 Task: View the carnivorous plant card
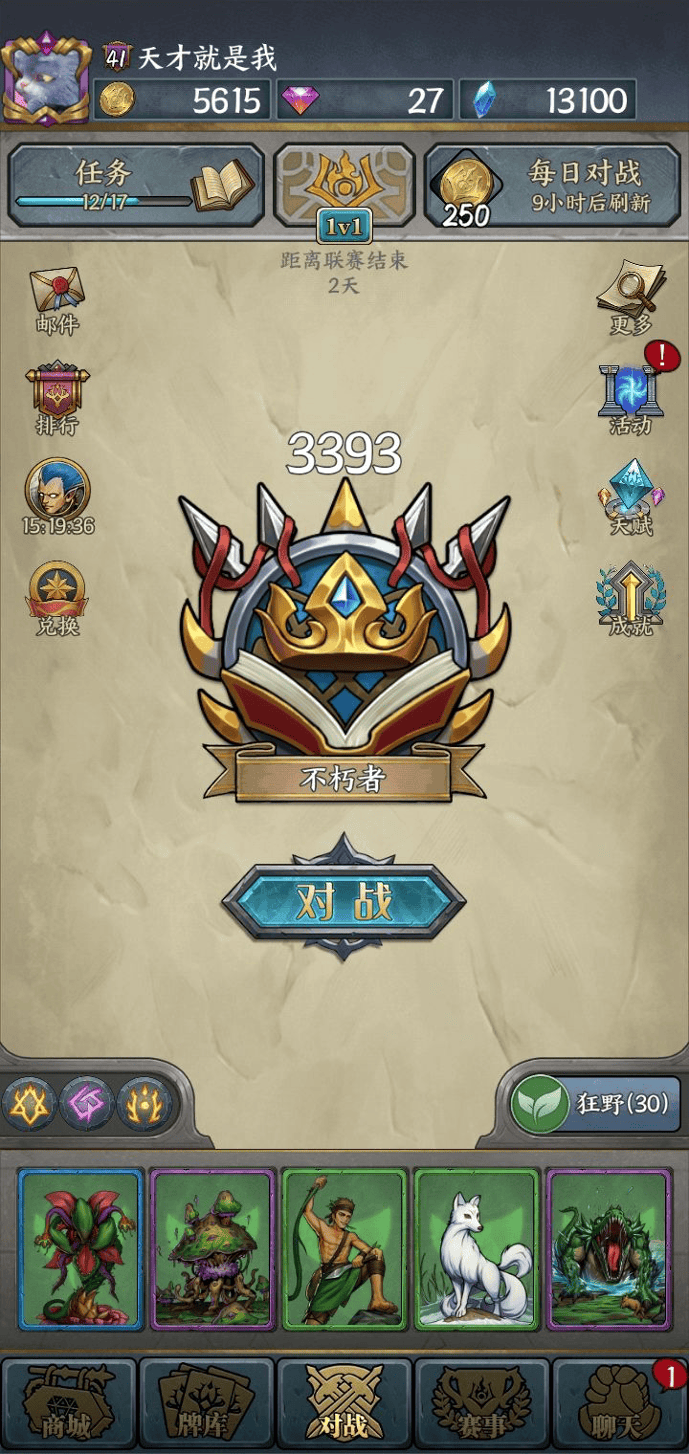coord(81,1248)
